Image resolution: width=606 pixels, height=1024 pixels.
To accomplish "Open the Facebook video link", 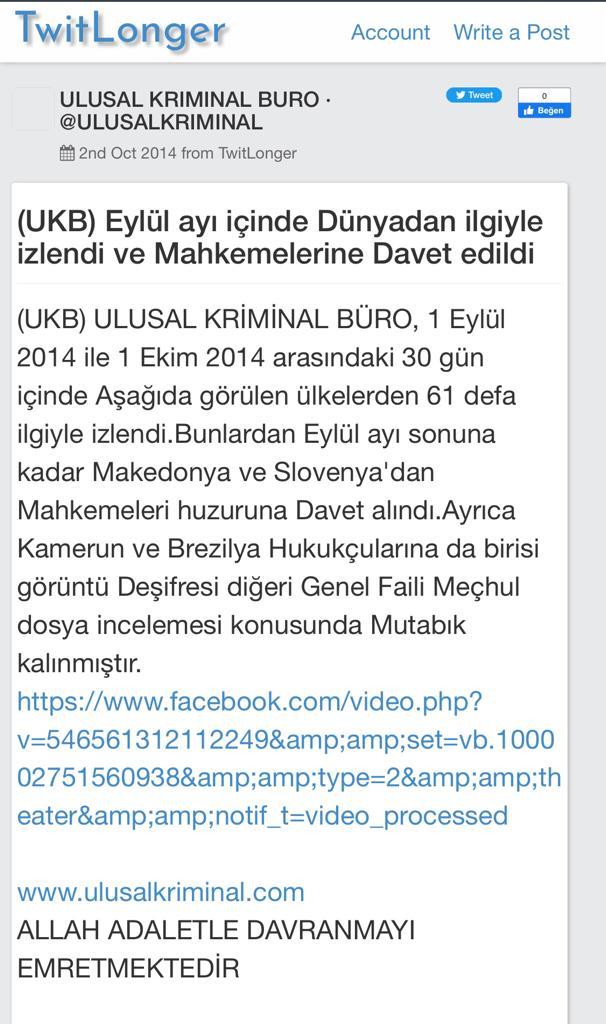I will pos(288,758).
